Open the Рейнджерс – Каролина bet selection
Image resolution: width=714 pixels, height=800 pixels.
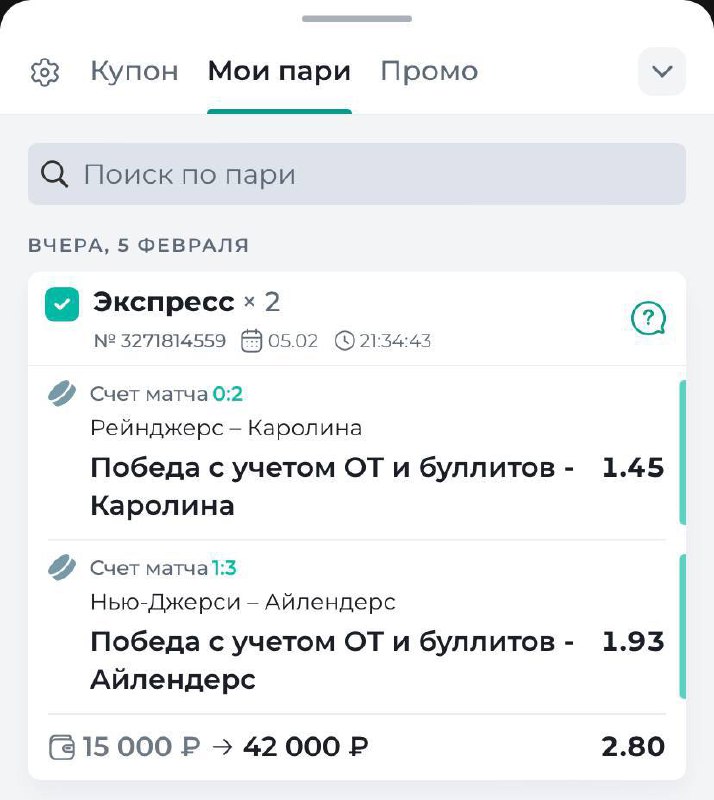357,453
